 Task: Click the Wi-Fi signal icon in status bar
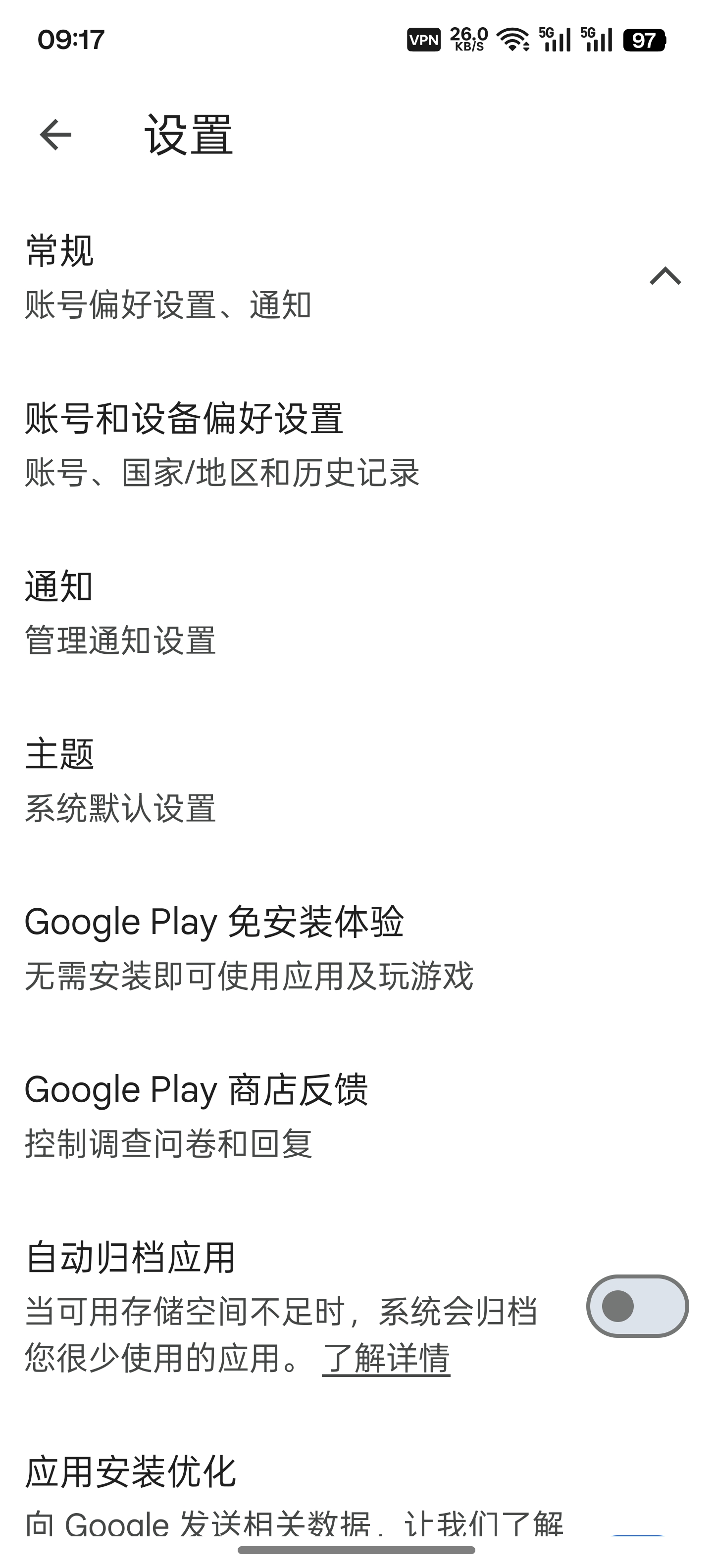(513, 40)
